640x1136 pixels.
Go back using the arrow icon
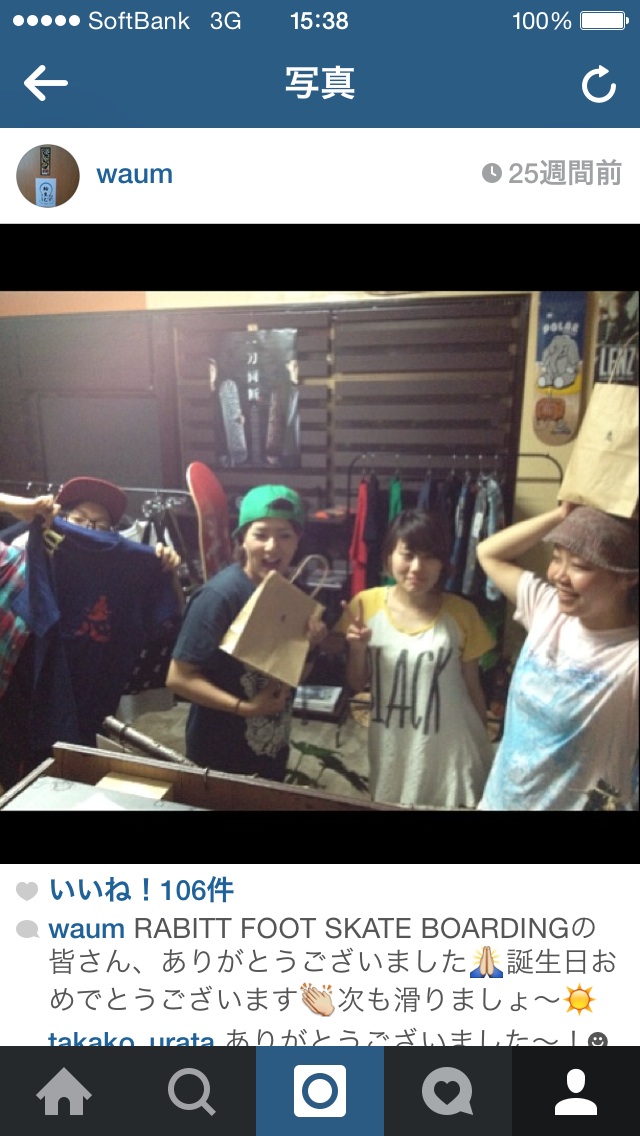tap(46, 84)
